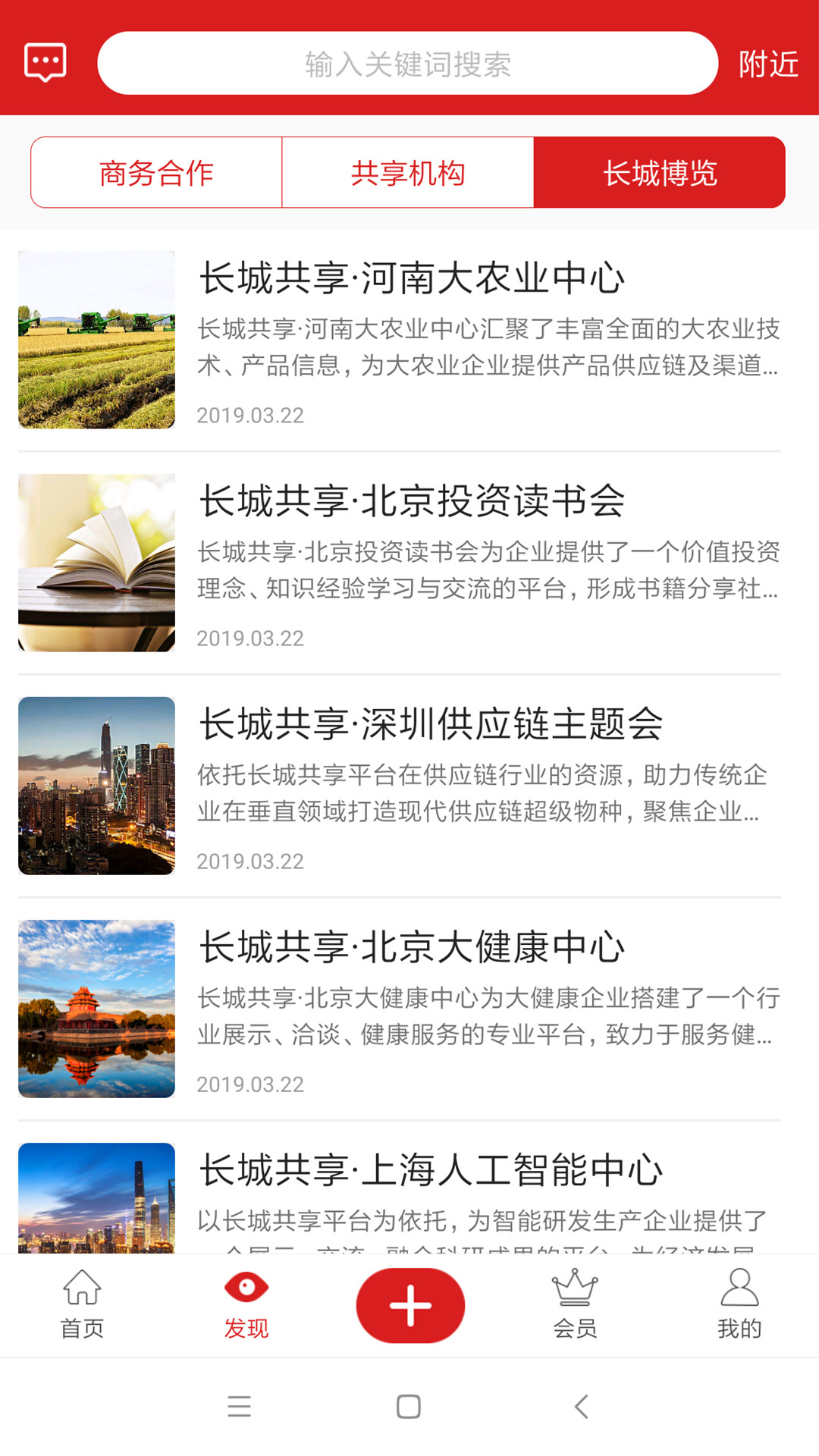This screenshot has height=1456, width=819.
Task: Switch to the 共享机构 tab
Action: (x=408, y=173)
